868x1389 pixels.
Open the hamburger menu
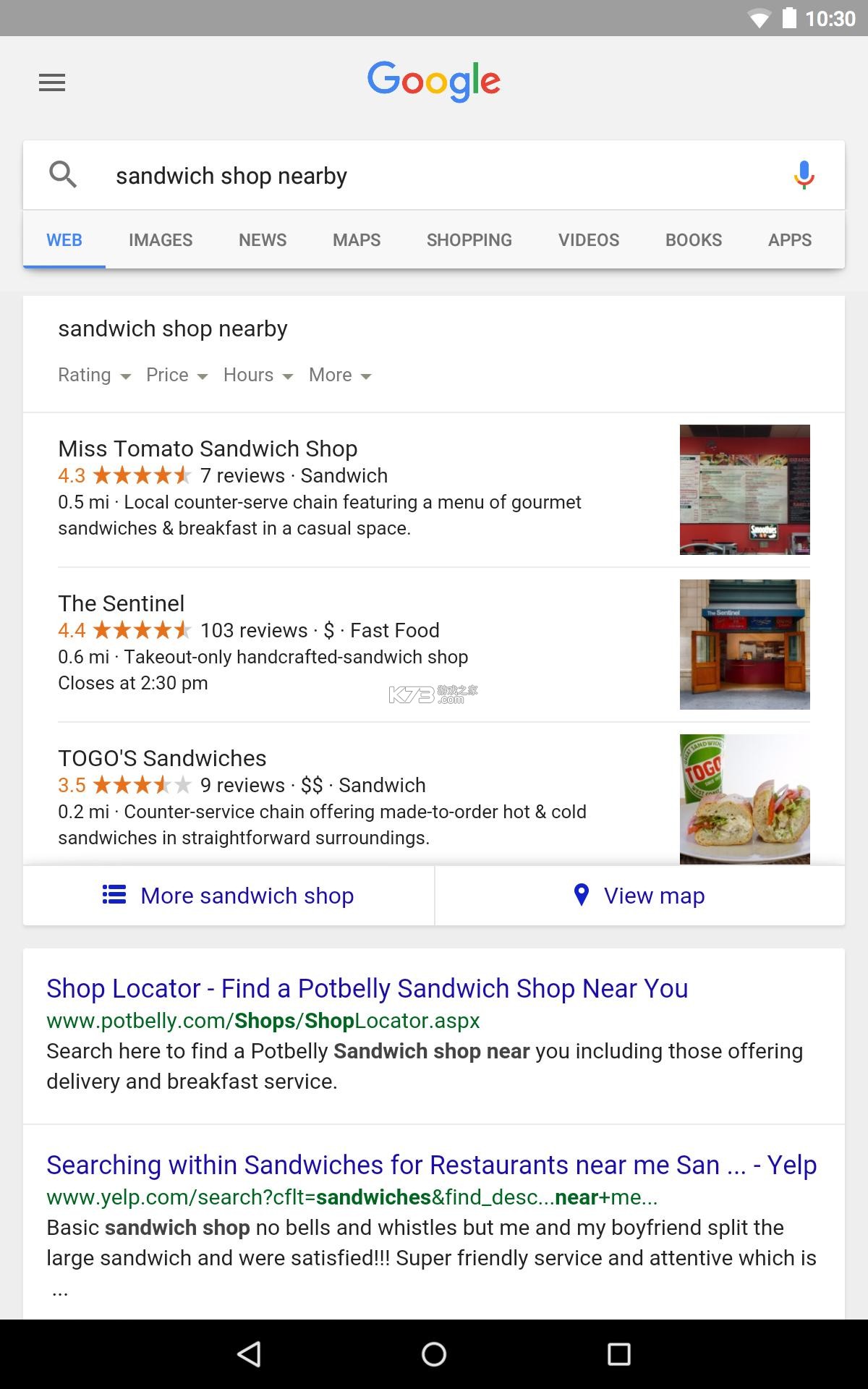coord(52,82)
